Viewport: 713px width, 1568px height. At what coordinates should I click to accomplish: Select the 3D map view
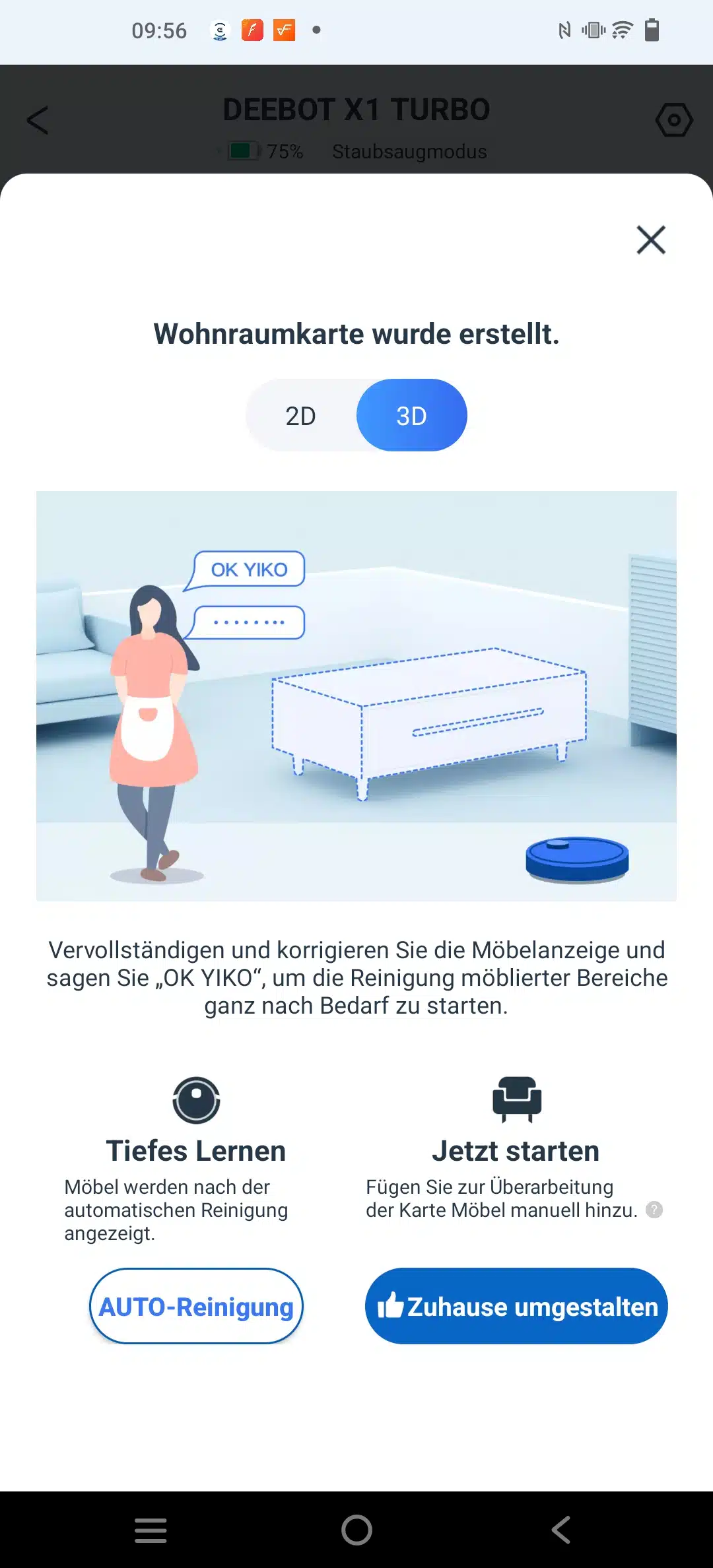(x=411, y=416)
